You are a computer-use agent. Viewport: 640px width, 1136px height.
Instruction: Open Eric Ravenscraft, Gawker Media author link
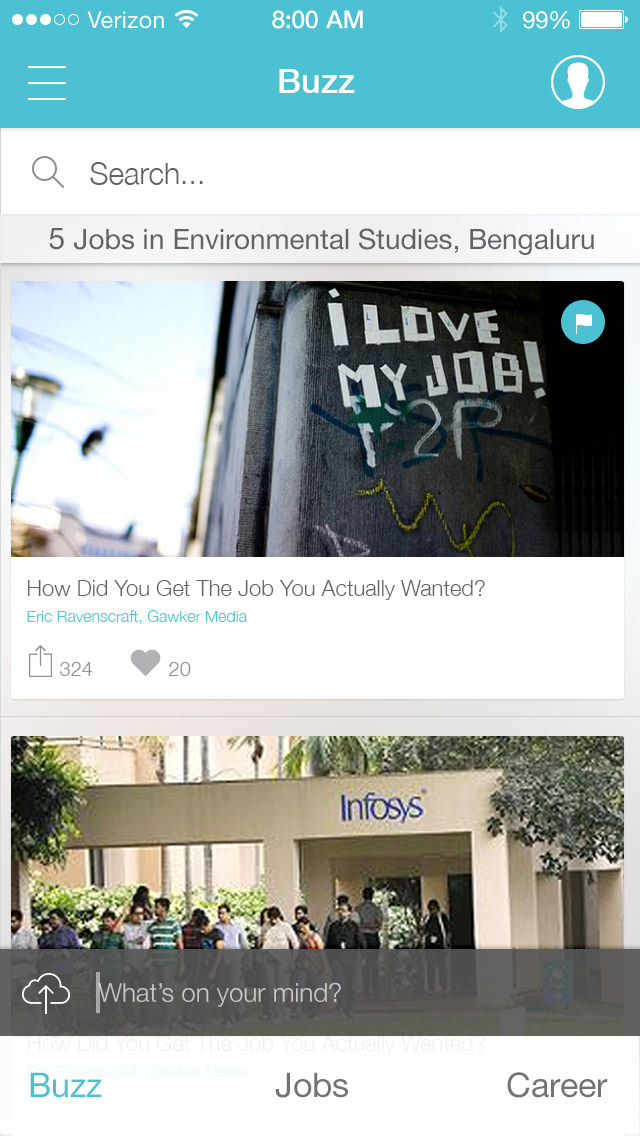(x=136, y=617)
